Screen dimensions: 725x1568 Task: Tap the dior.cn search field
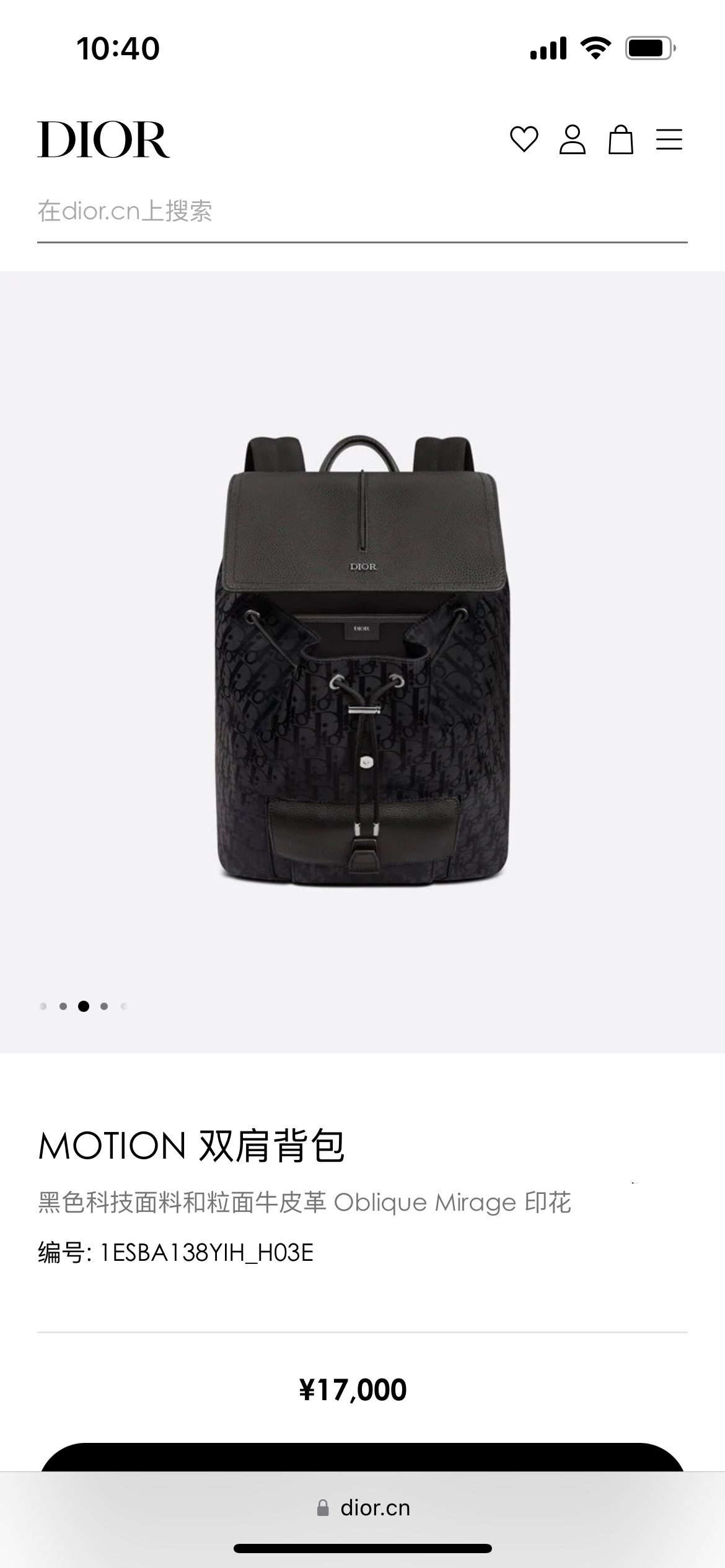362,212
